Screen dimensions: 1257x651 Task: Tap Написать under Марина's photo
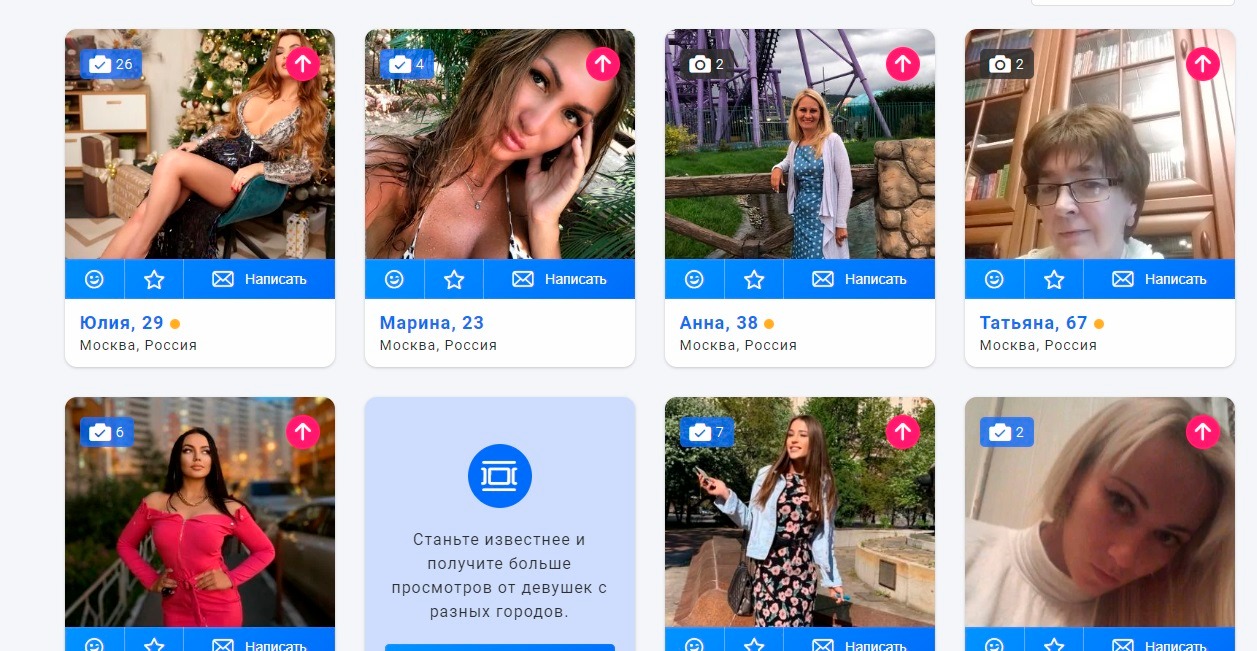coord(559,279)
